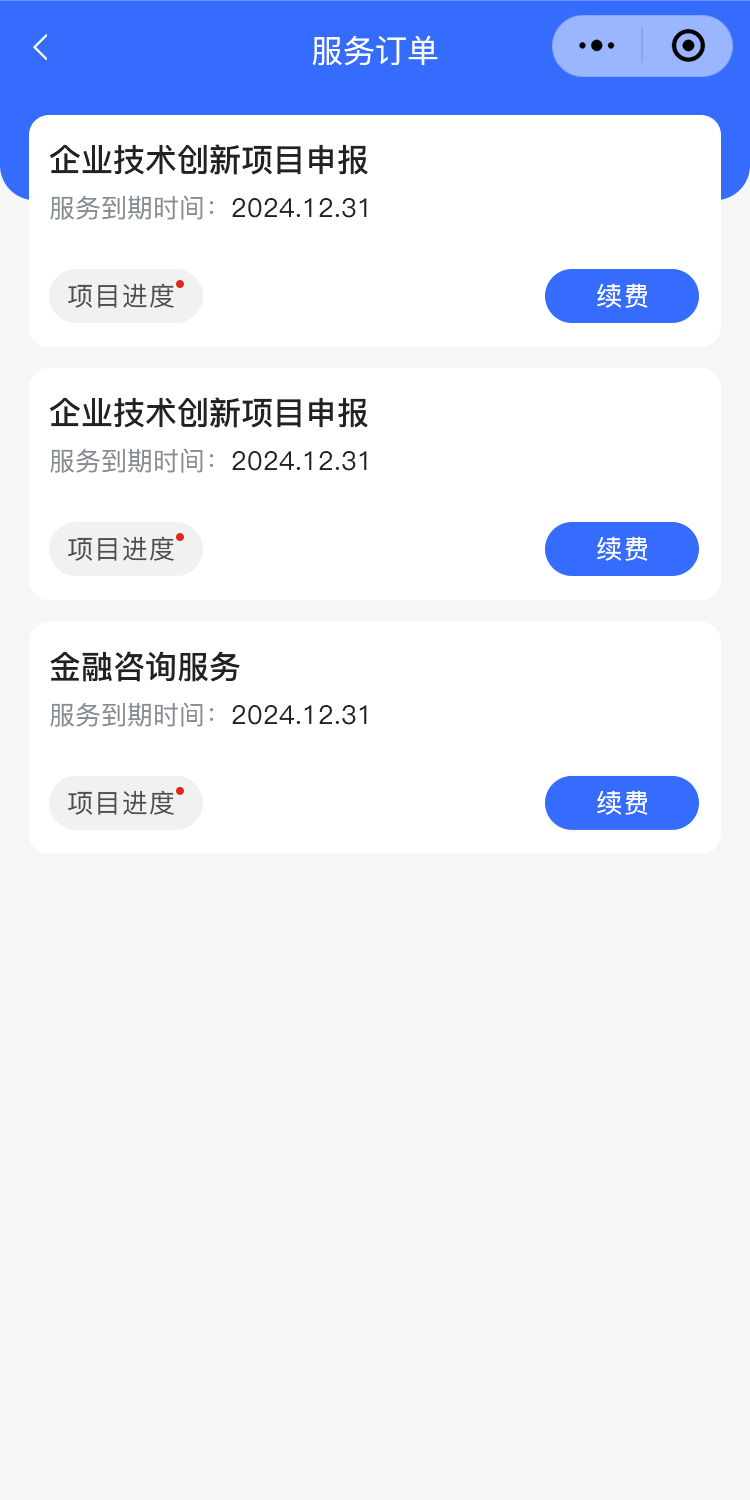Go back from the 服务订单 page
The image size is (750, 1500).
[x=41, y=47]
